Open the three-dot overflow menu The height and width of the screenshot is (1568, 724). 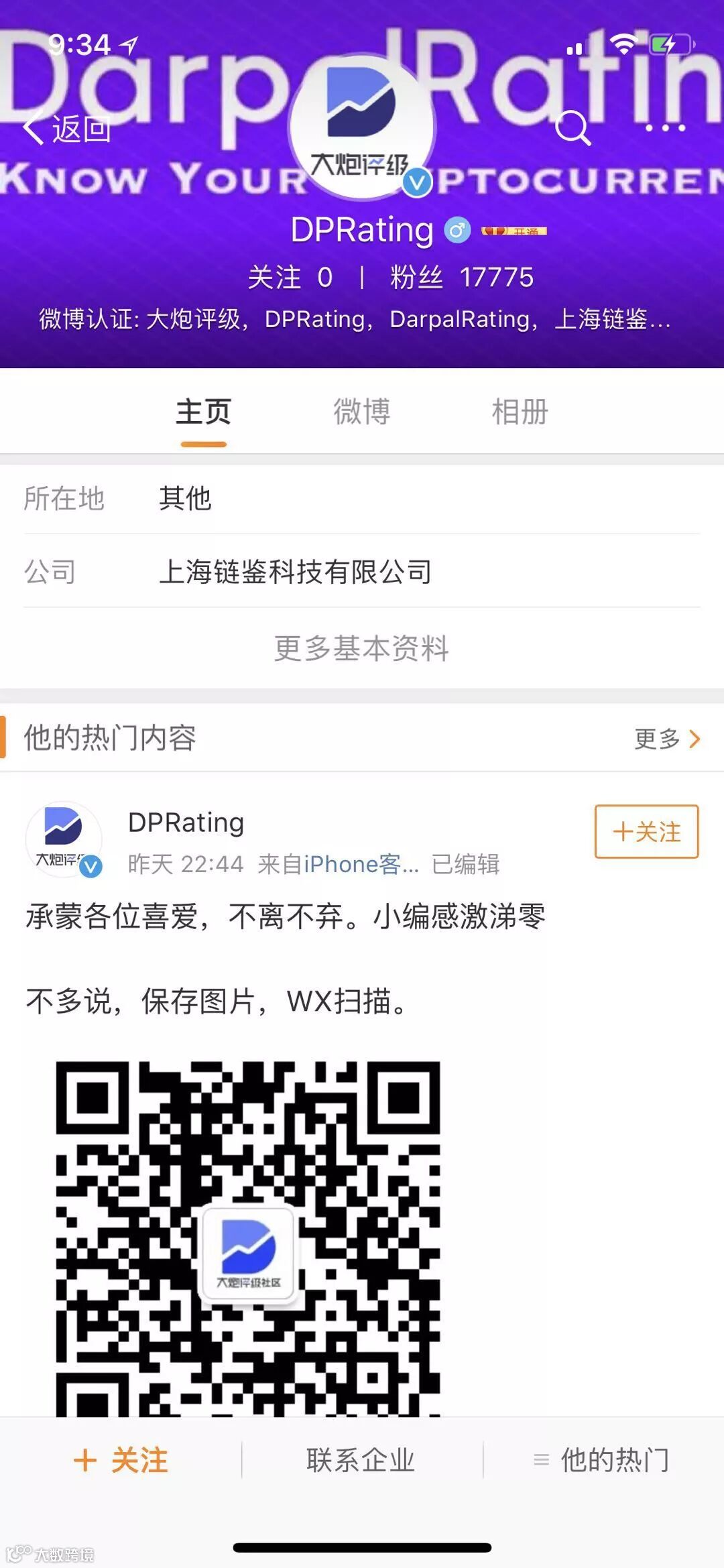coord(665,127)
